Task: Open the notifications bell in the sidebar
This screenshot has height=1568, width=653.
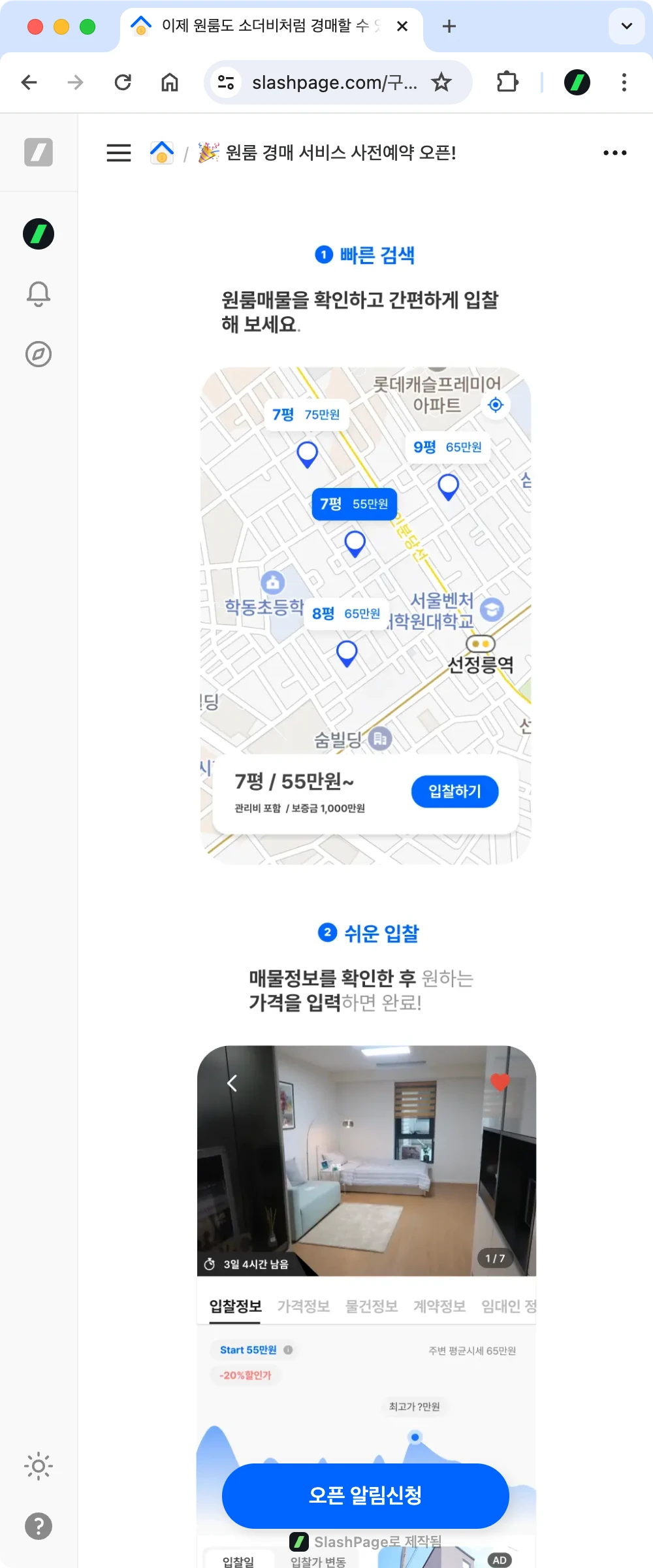Action: pyautogui.click(x=39, y=294)
